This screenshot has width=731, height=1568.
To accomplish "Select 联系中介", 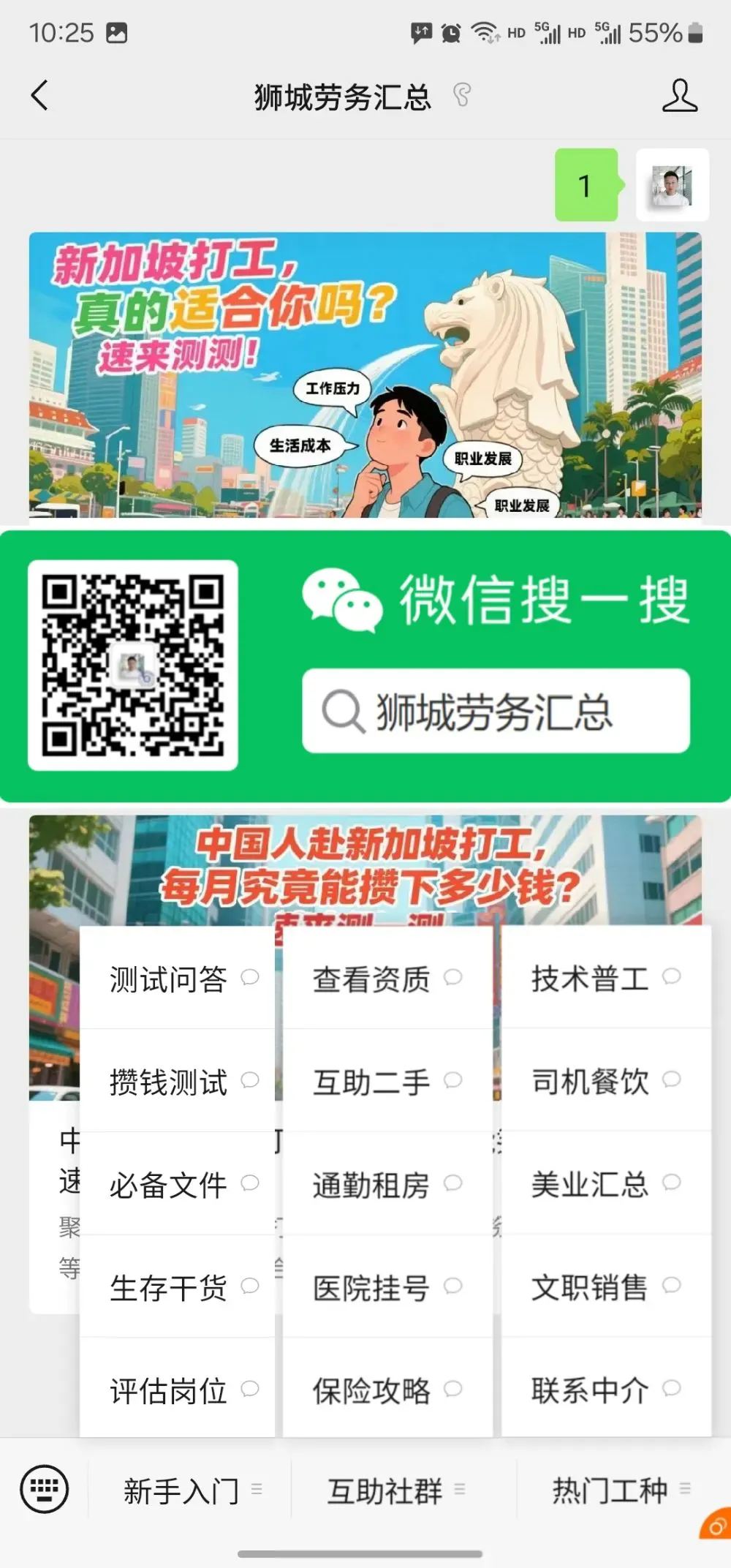I will 606,1390.
